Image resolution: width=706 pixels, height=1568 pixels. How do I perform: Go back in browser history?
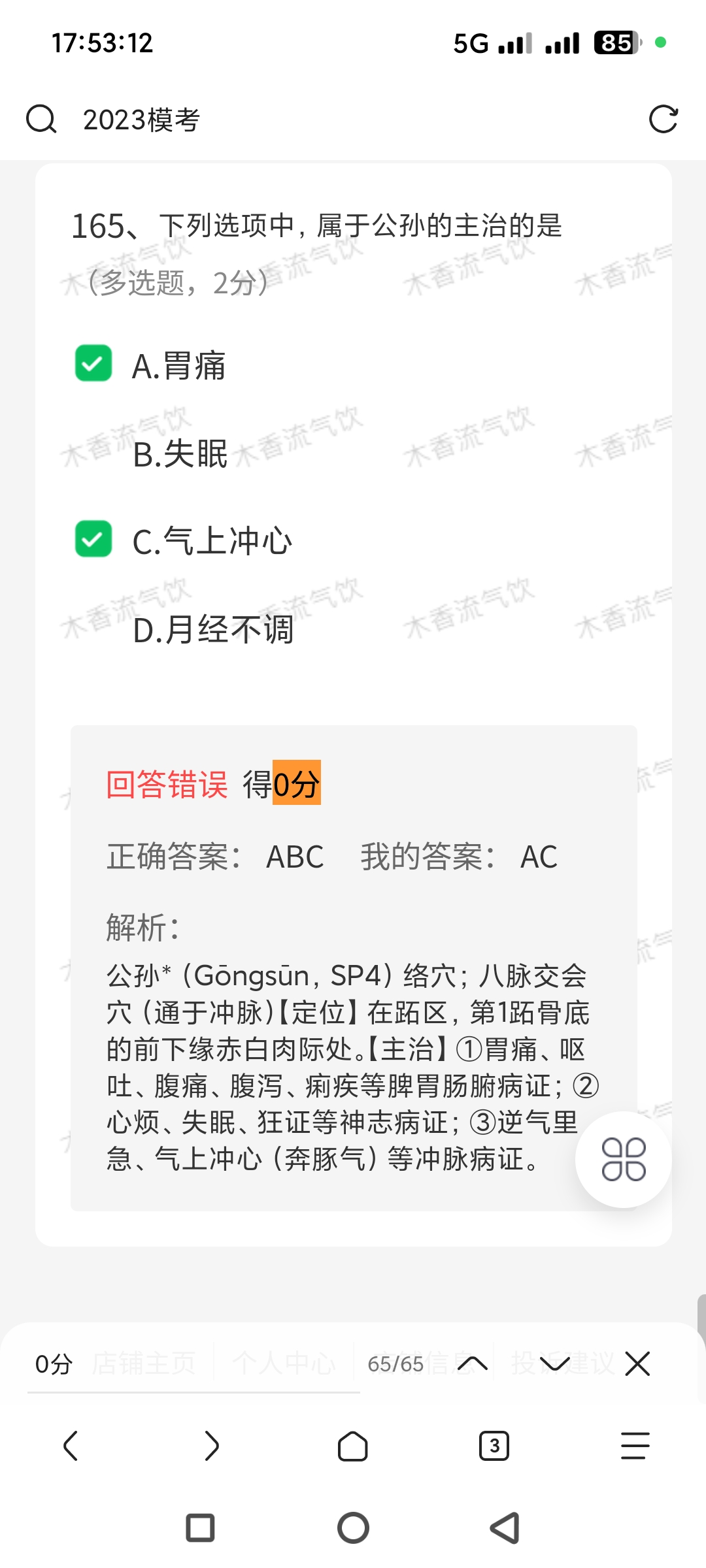pos(71,1446)
